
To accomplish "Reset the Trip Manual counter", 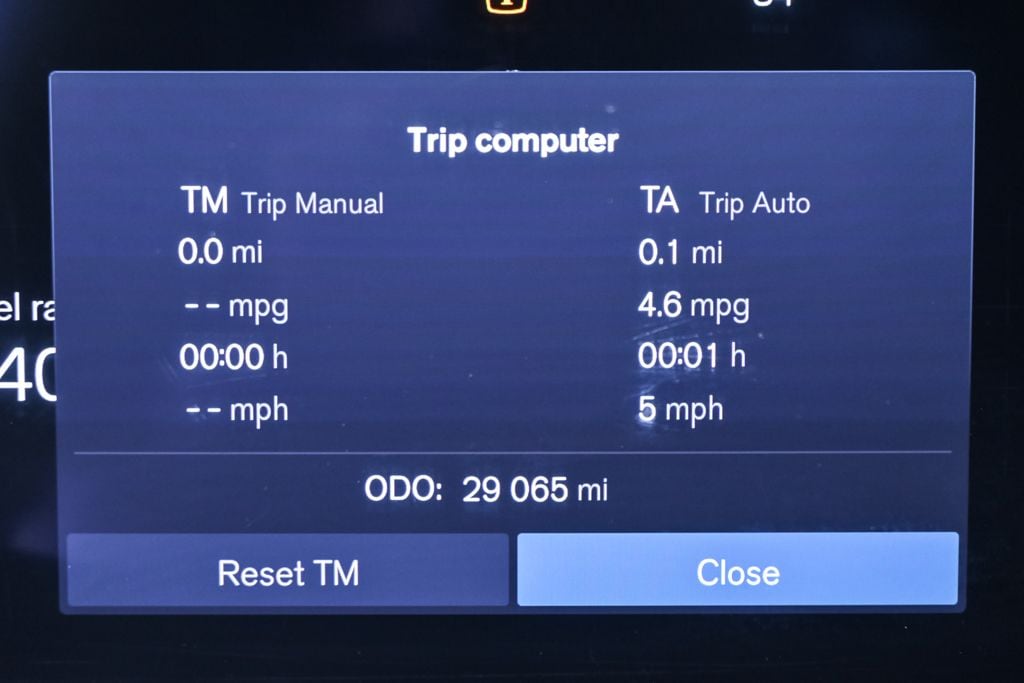I will point(288,571).
